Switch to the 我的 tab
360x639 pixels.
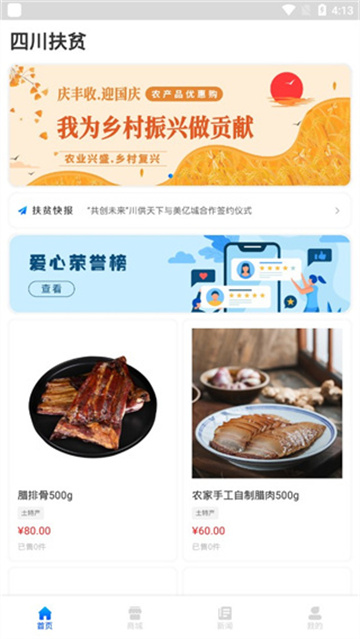pos(315,618)
